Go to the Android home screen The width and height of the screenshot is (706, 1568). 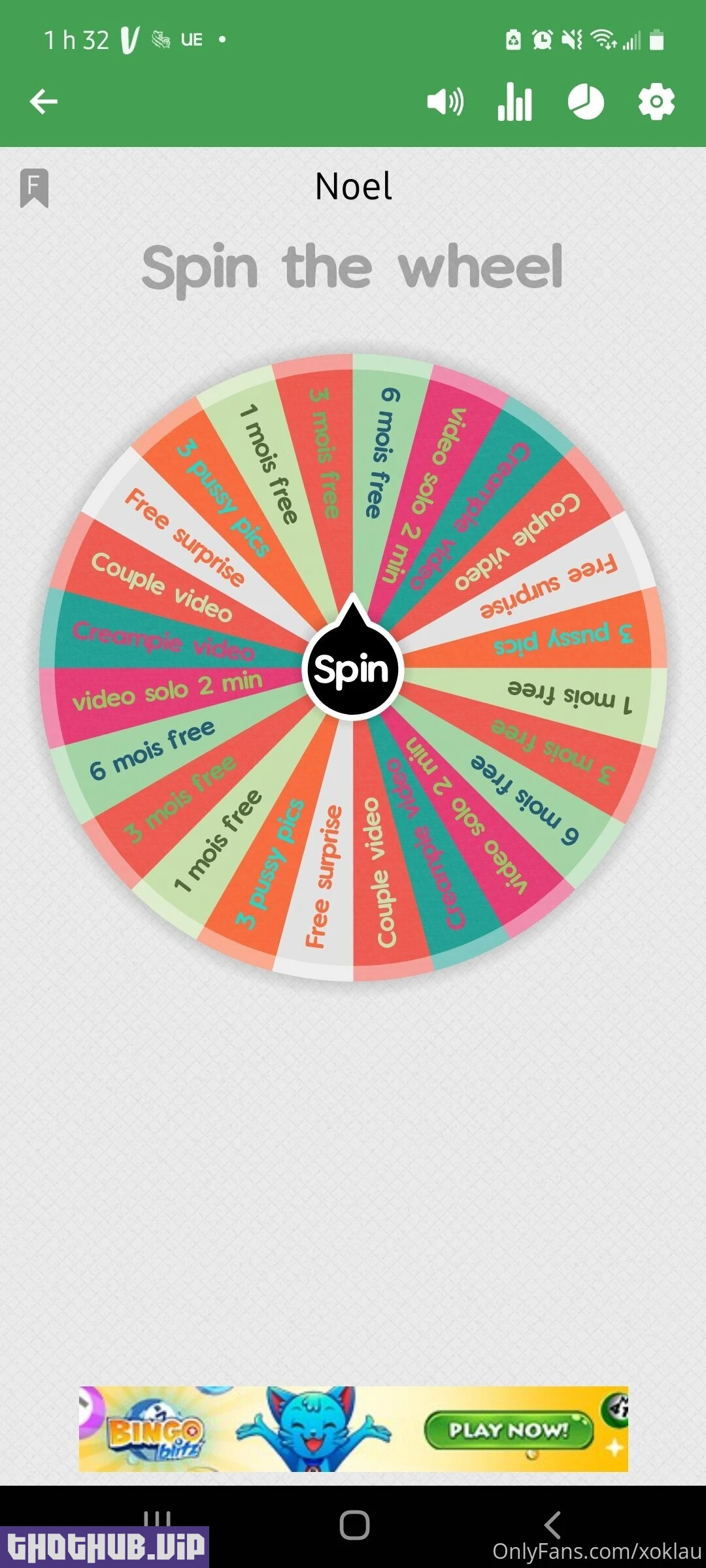point(354,1525)
